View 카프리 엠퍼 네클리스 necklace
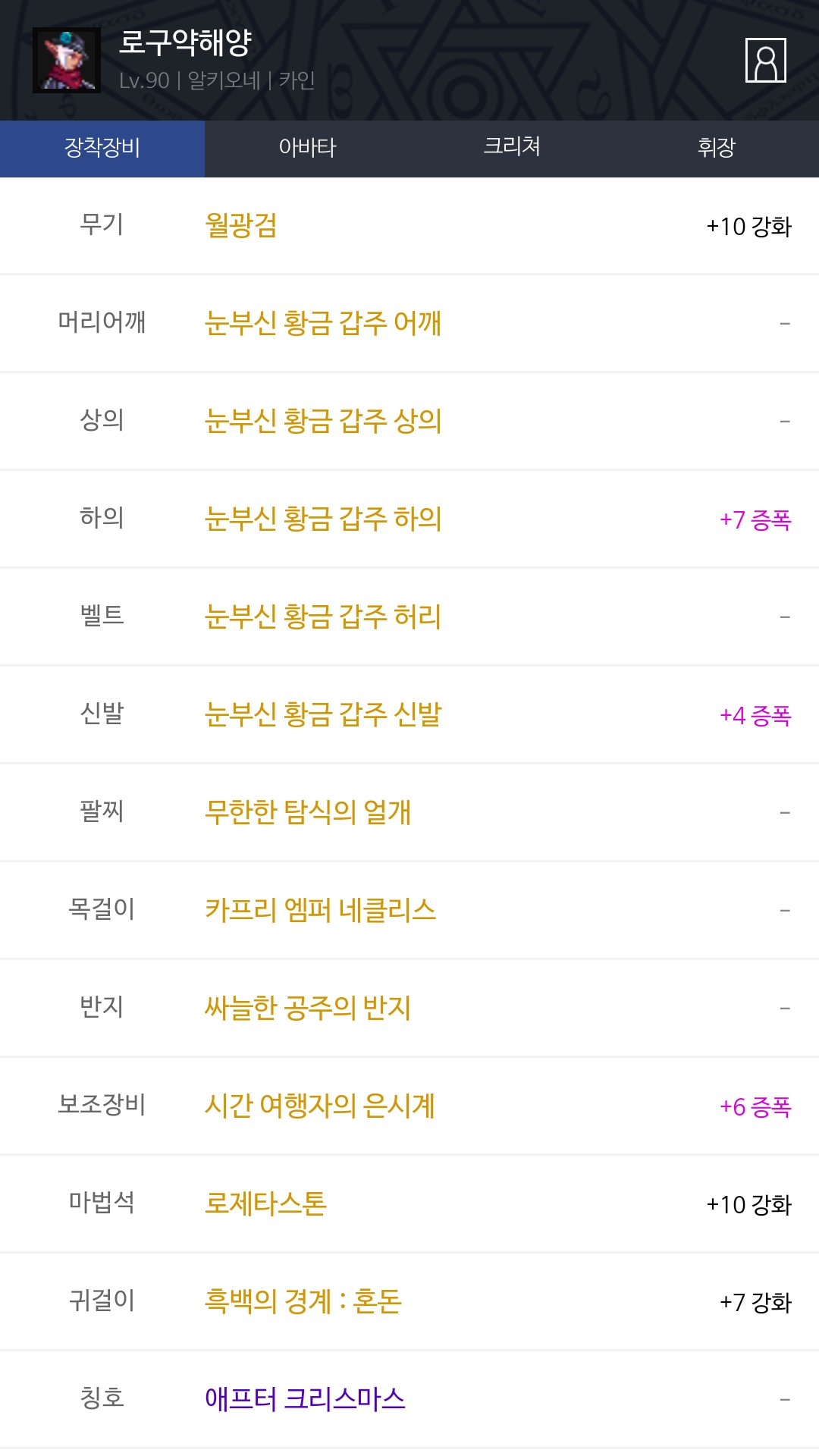This screenshot has width=819, height=1456. pos(409,911)
